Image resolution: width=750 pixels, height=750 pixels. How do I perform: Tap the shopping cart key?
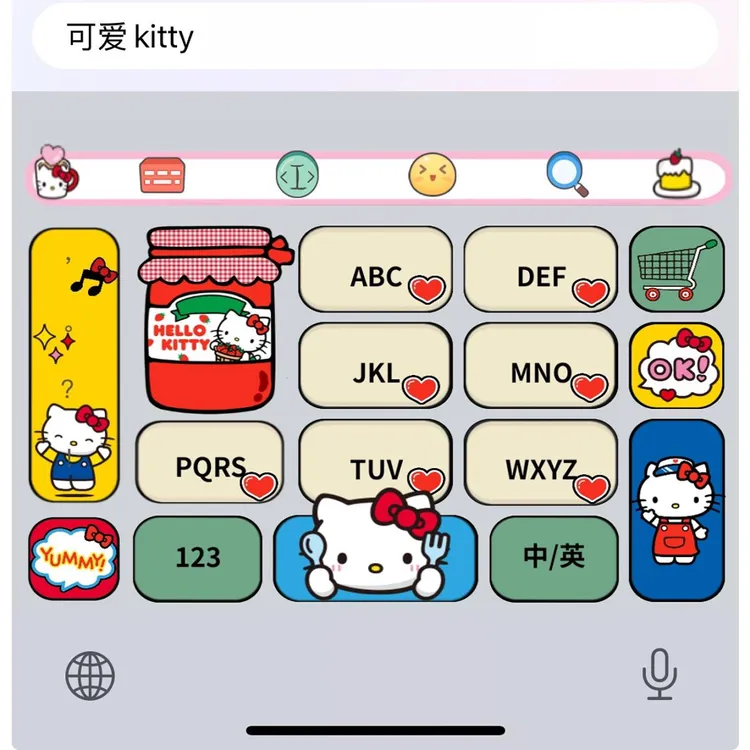(x=677, y=269)
